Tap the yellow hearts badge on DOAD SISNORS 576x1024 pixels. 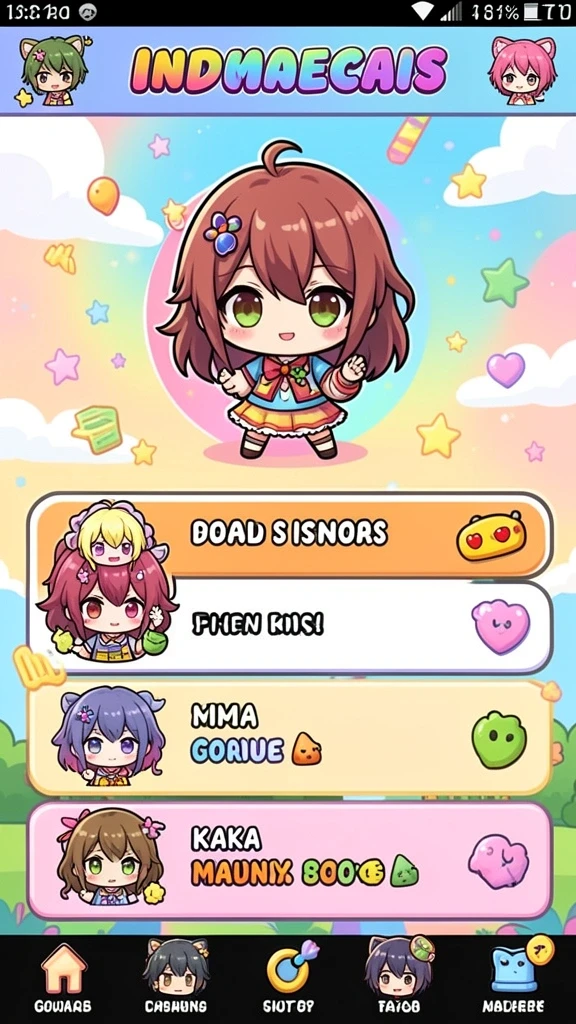point(490,536)
